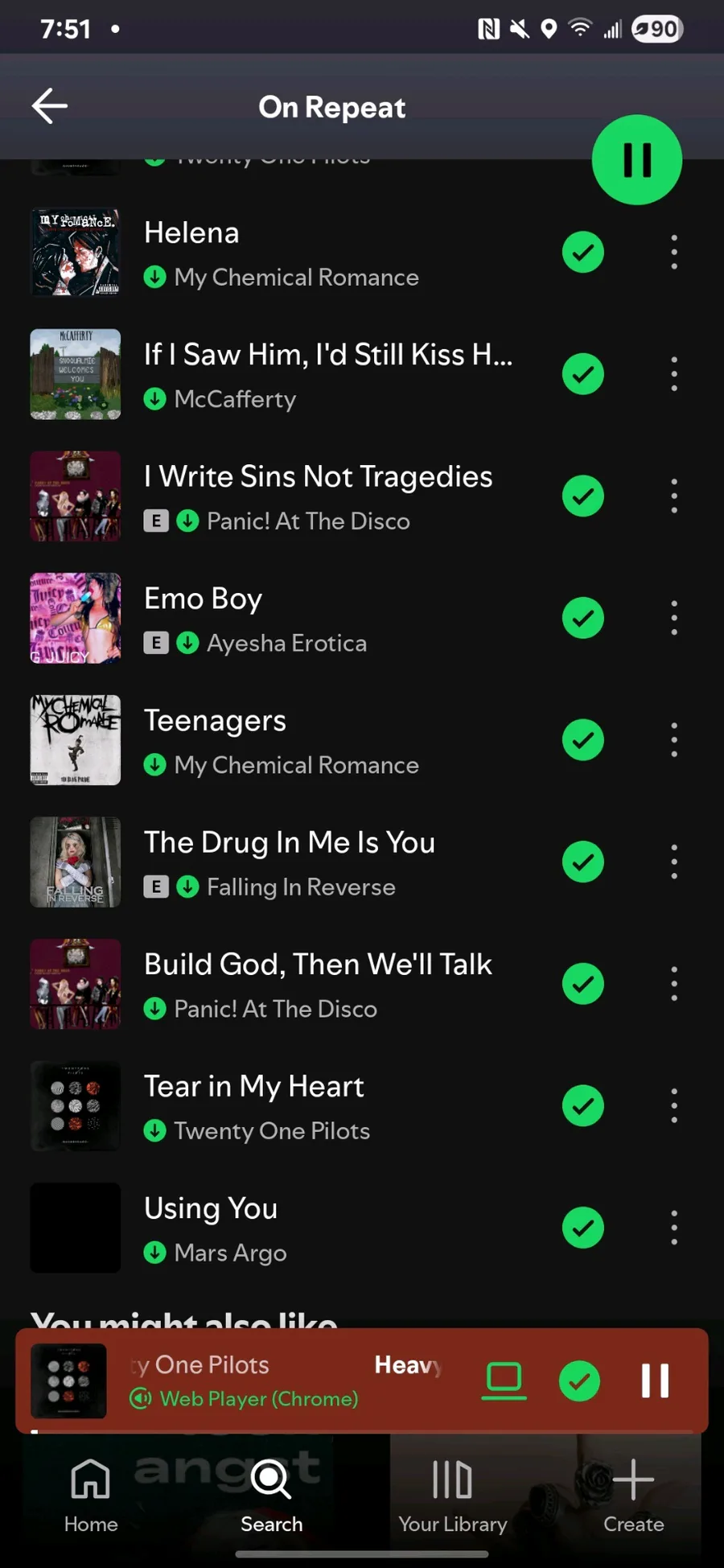Open the device picker in the mini player
Viewport: 724px width, 1568px height.
[x=504, y=1381]
